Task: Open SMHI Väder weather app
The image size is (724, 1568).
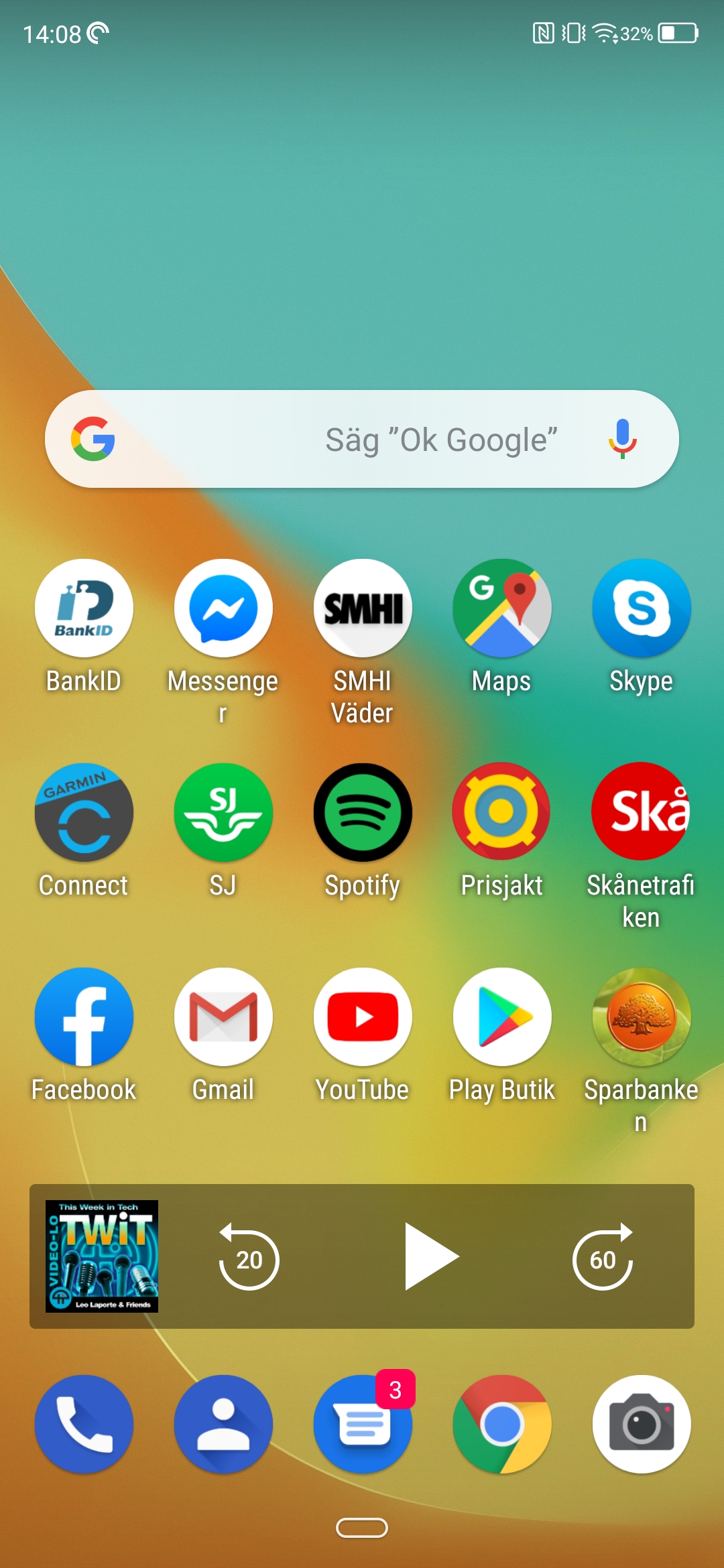Action: (x=363, y=608)
